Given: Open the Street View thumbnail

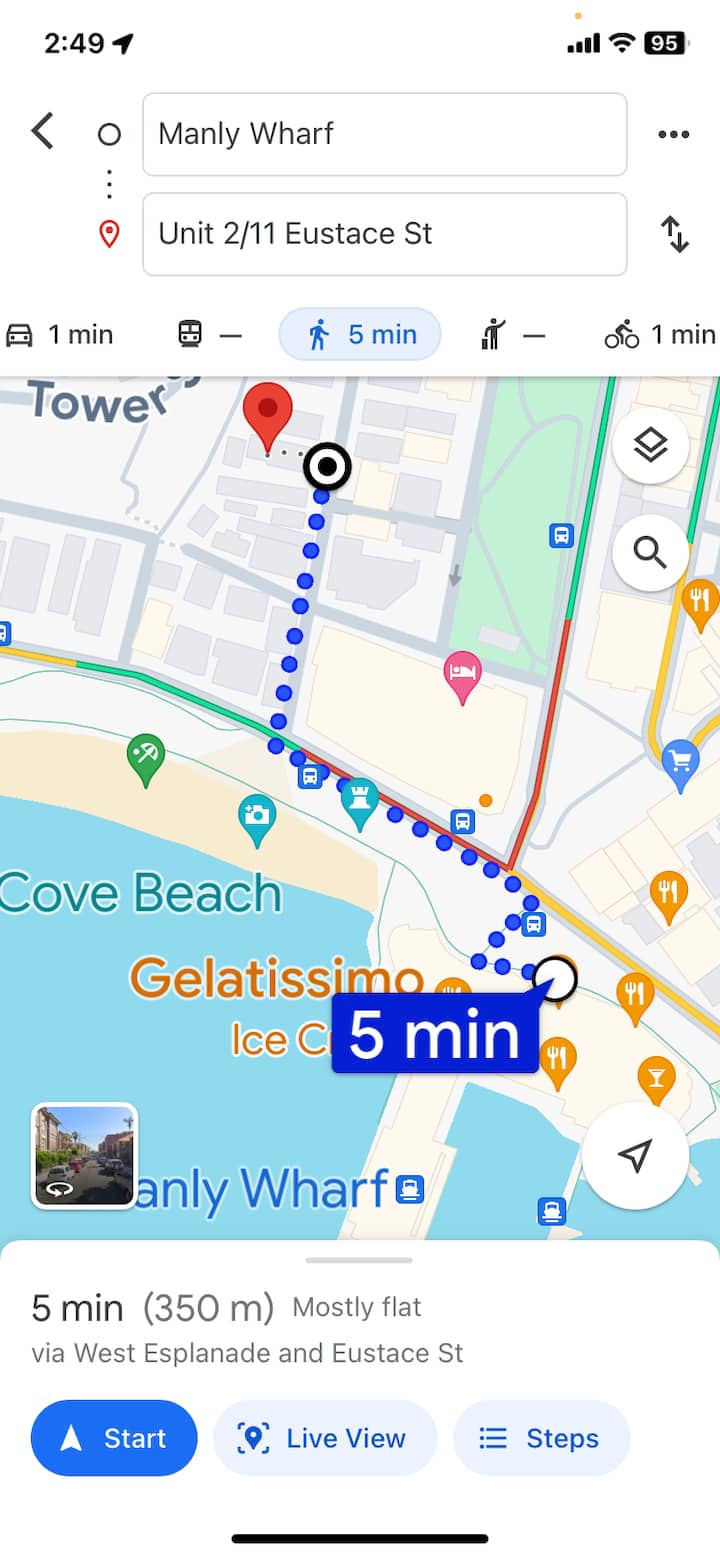Looking at the screenshot, I should 84,1155.
